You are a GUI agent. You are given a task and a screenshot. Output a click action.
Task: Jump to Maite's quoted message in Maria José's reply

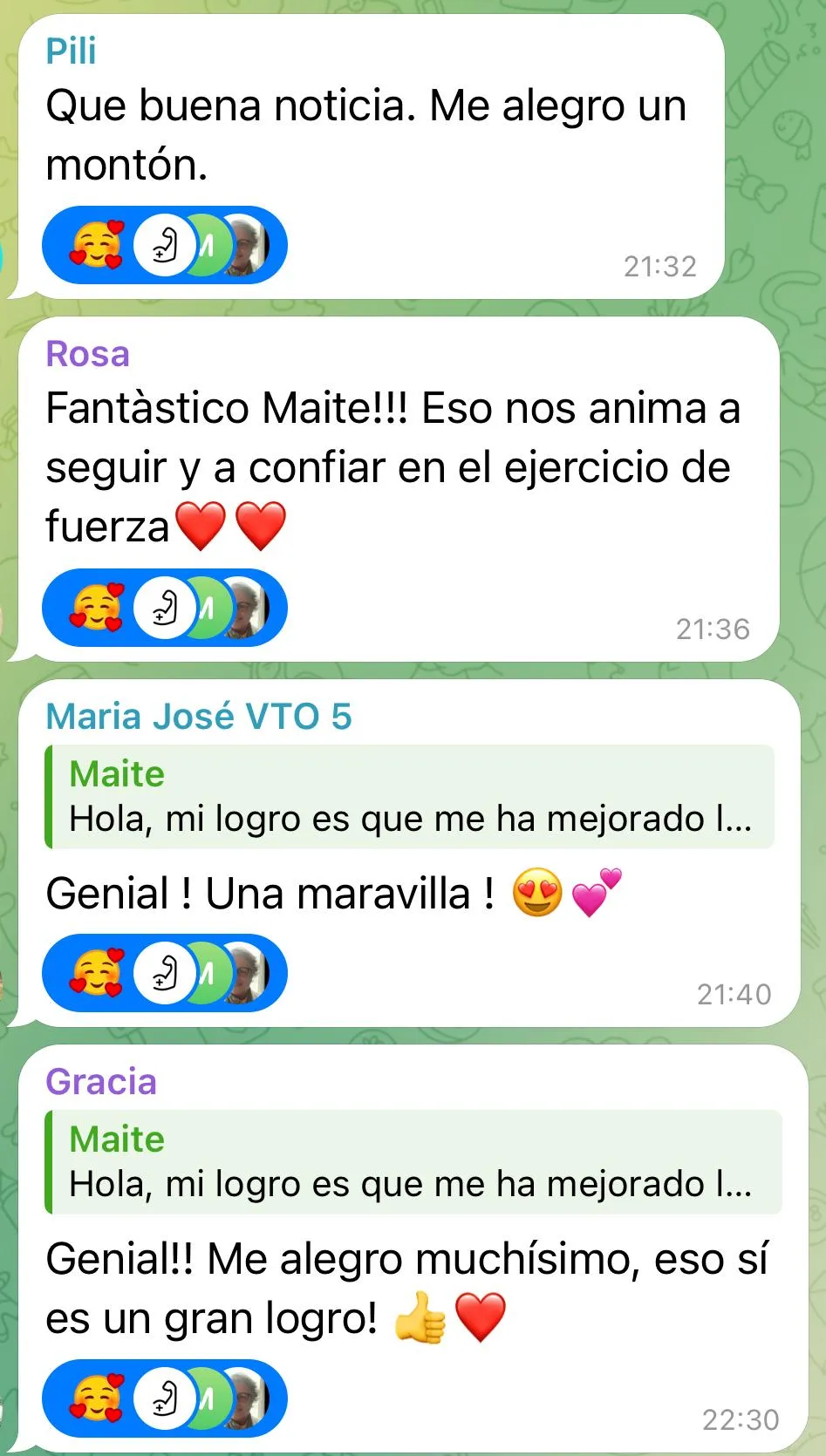pos(410,797)
